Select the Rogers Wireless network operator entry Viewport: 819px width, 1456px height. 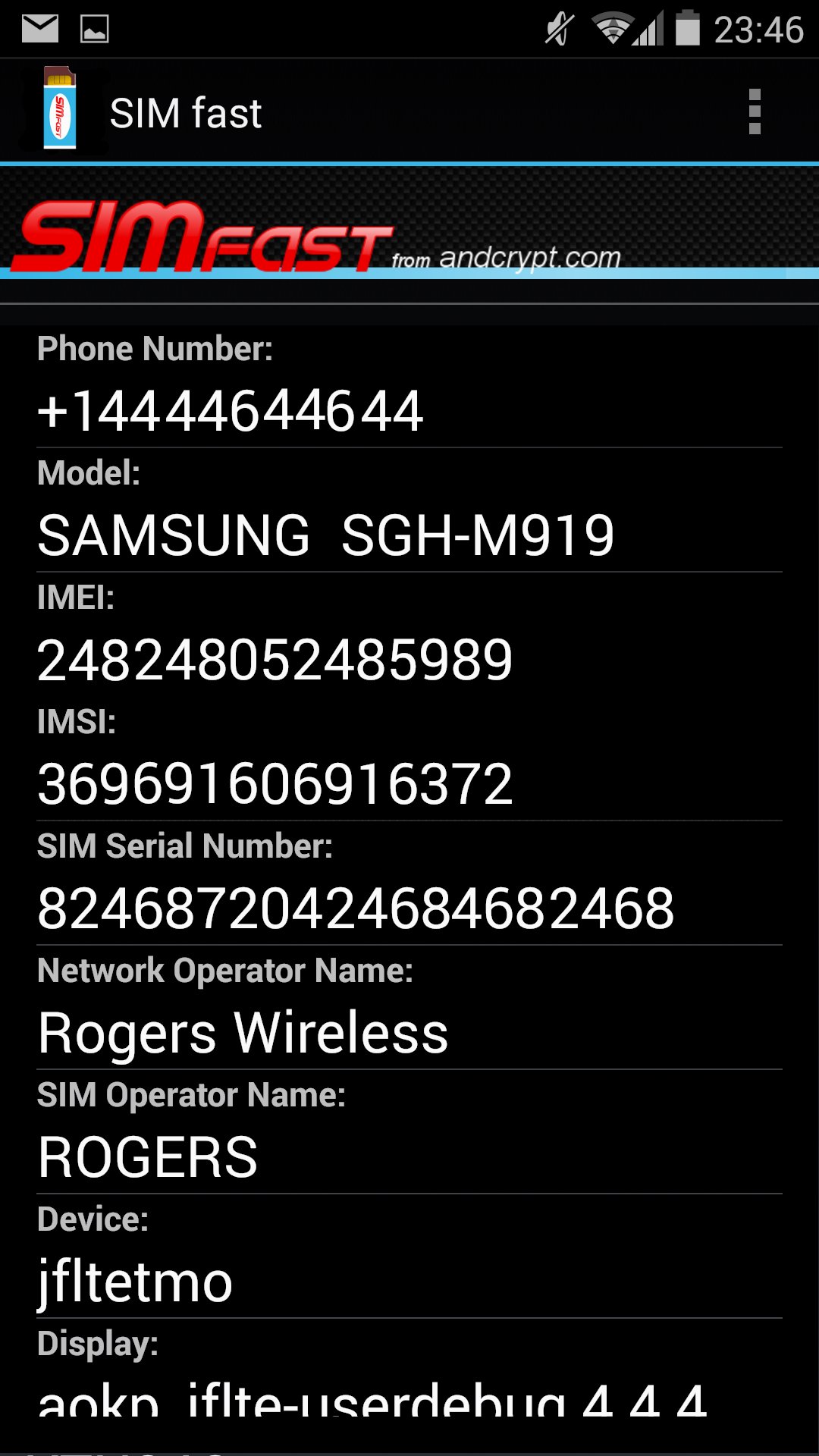(244, 1029)
